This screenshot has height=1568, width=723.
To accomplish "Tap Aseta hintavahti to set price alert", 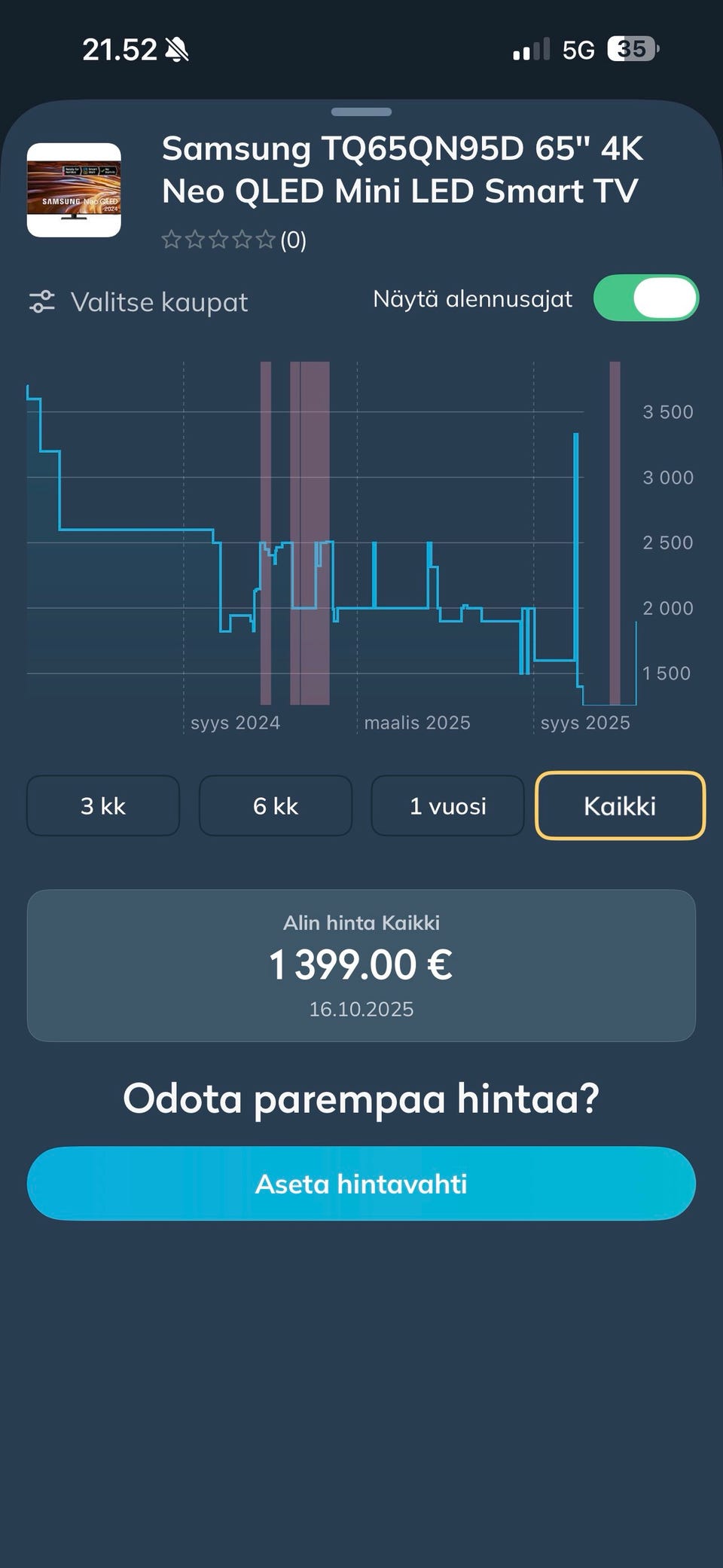I will click(x=361, y=1183).
